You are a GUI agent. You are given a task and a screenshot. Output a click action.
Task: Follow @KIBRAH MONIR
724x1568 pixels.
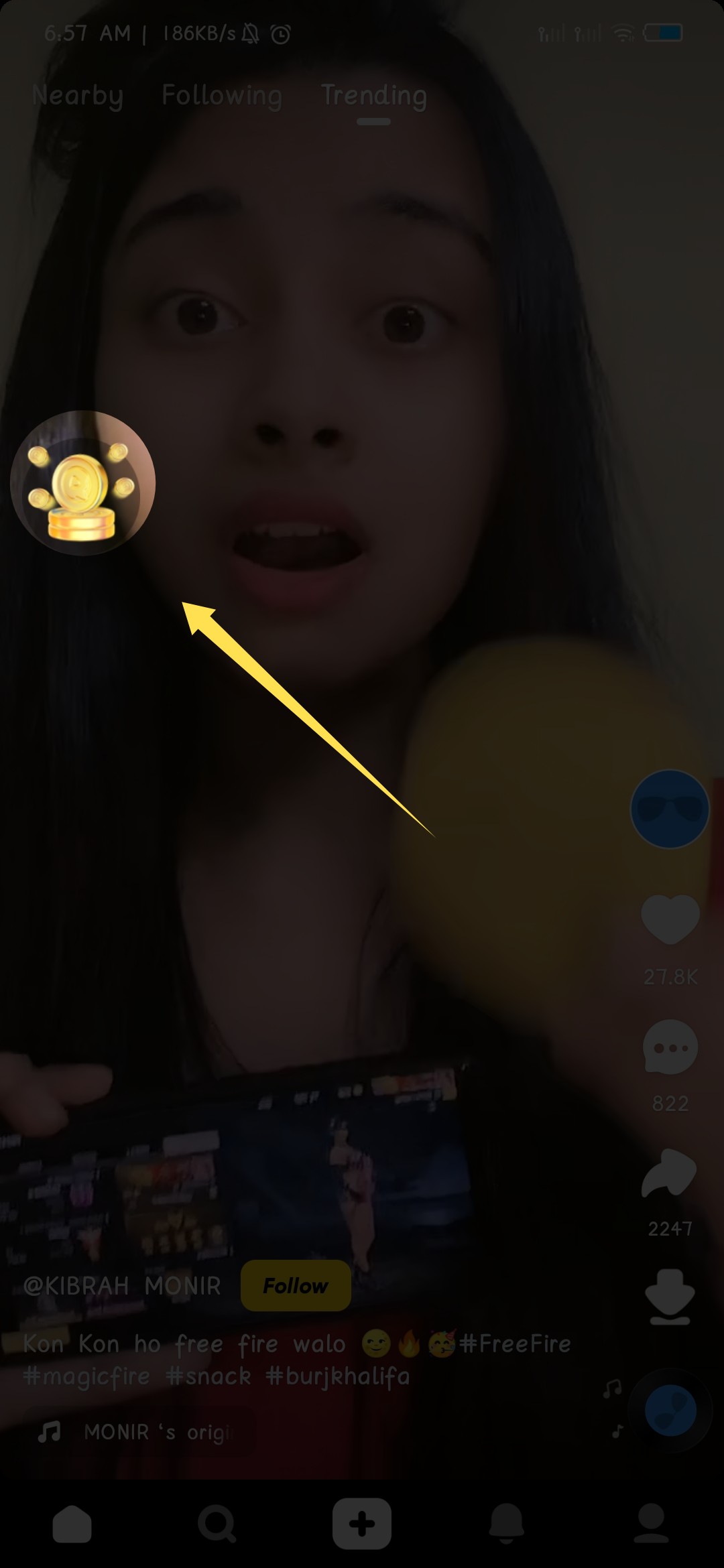296,1286
